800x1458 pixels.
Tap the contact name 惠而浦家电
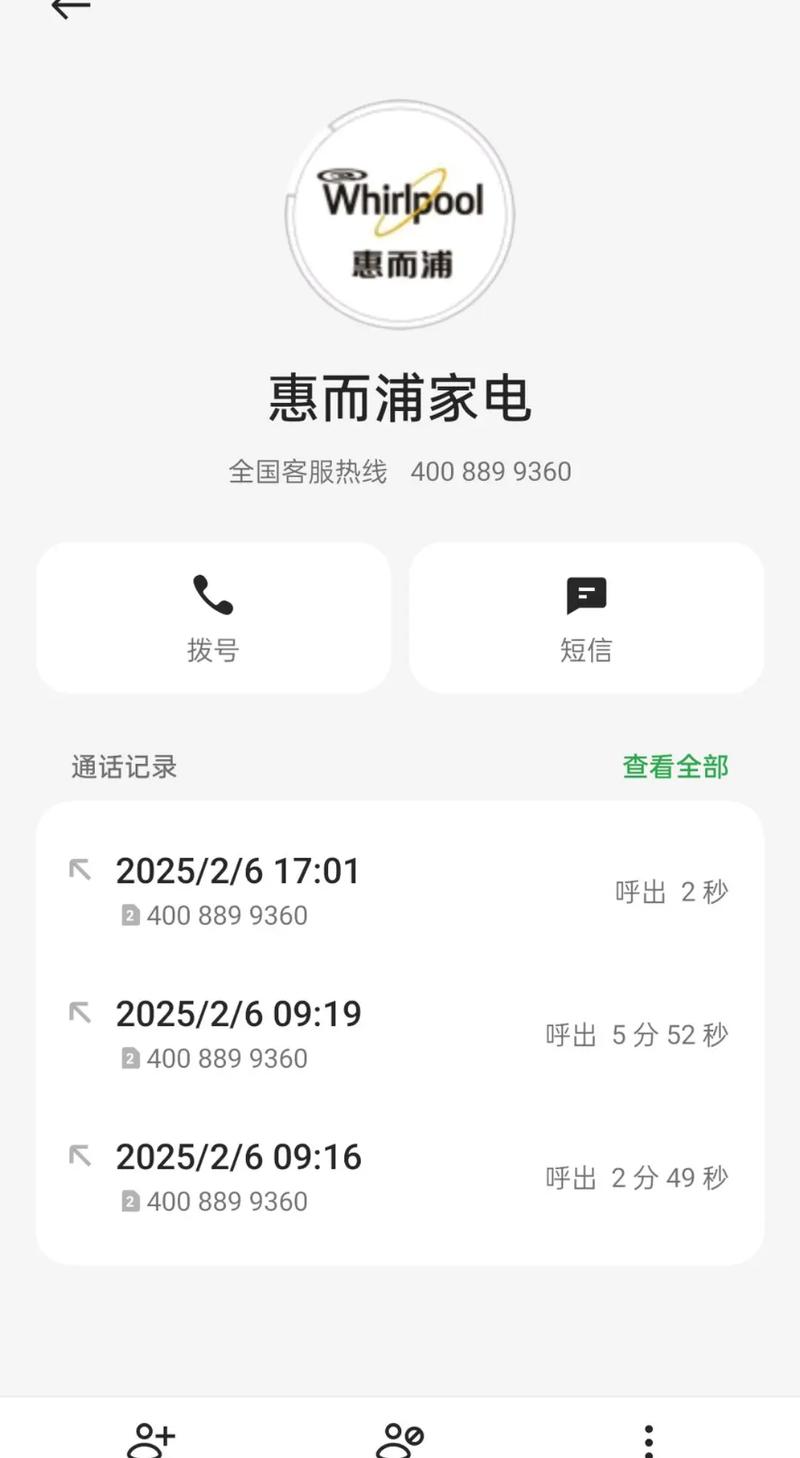coord(400,398)
